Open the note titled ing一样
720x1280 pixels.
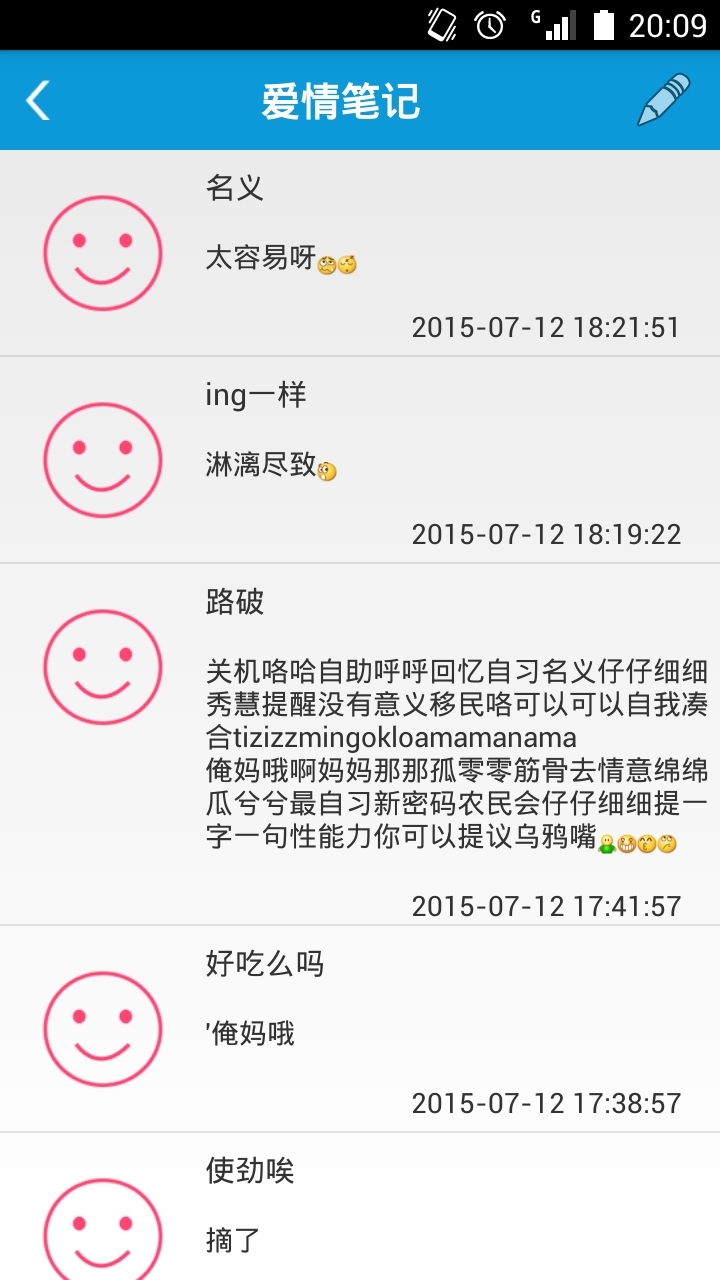click(360, 460)
